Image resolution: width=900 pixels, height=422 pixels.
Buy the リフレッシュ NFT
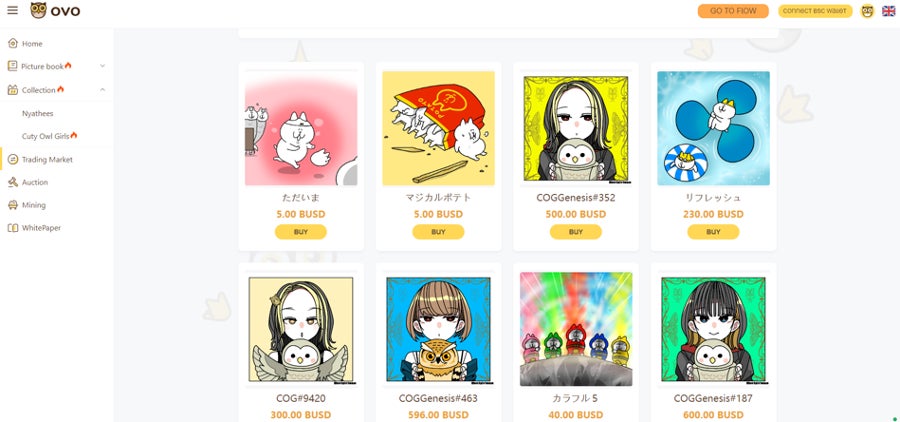(x=713, y=232)
